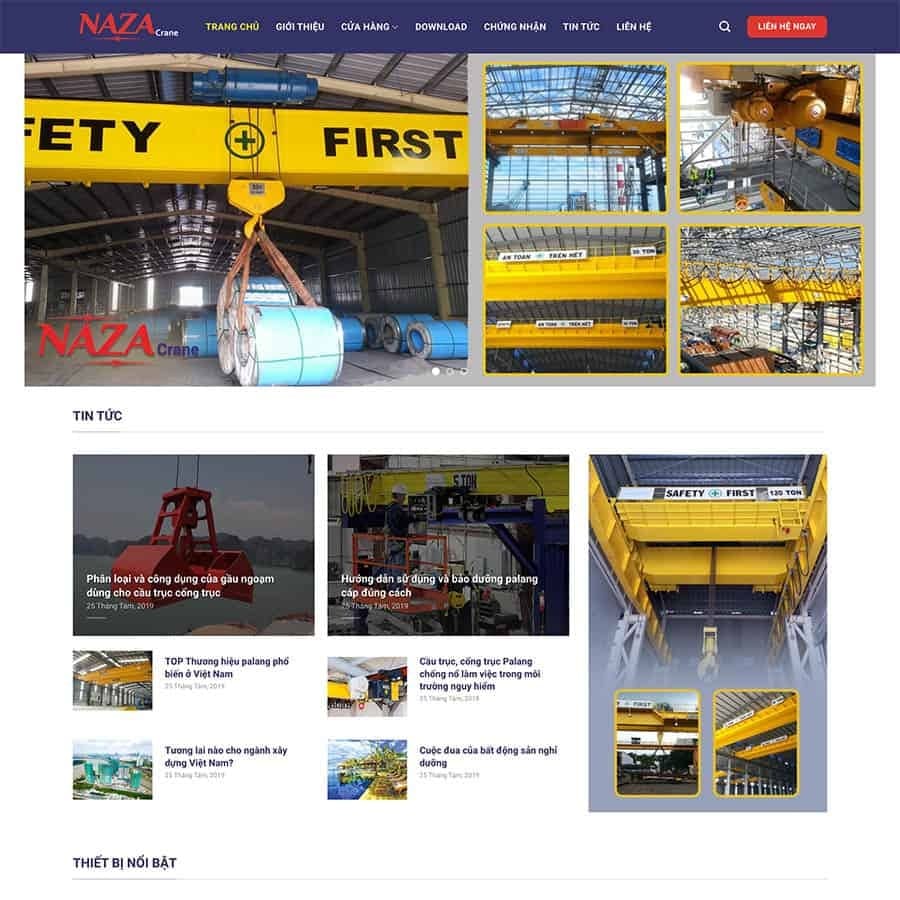Open the Liên hệ contact page
Viewport: 900px width, 900px height.
pos(634,27)
